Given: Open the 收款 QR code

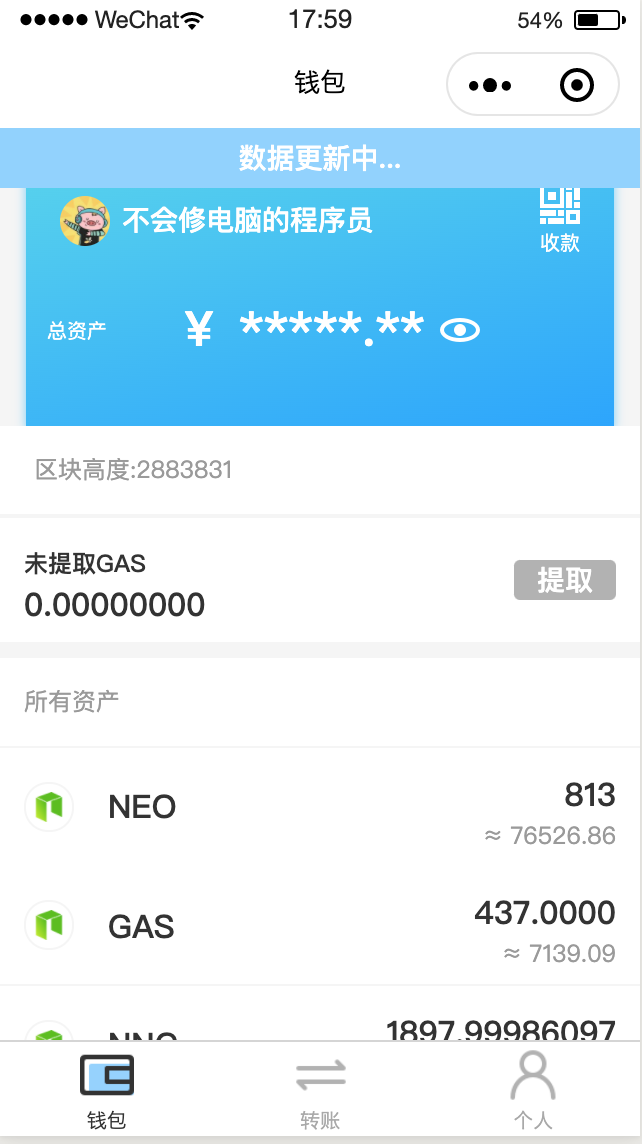Looking at the screenshot, I should (x=560, y=218).
